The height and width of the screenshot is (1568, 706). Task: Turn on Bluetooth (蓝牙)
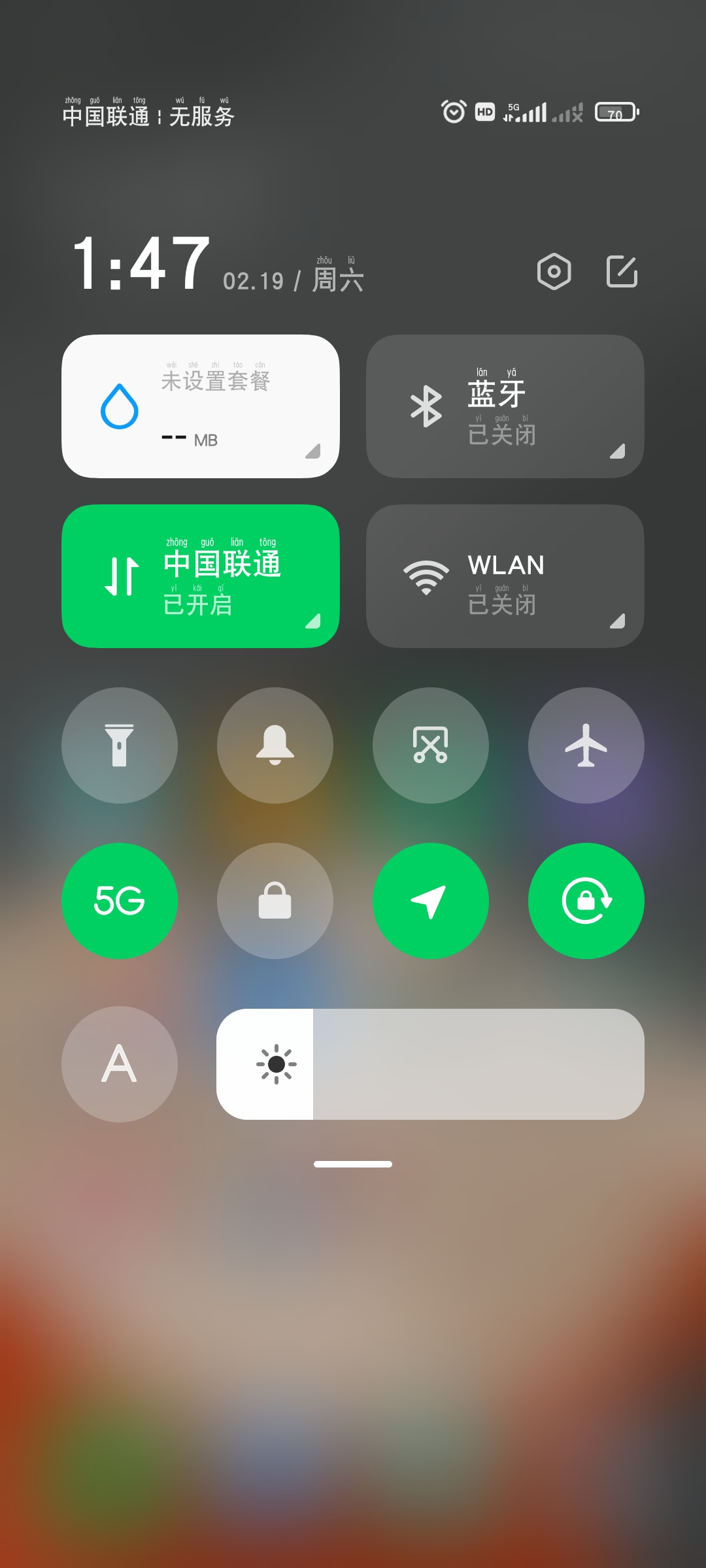tap(505, 406)
